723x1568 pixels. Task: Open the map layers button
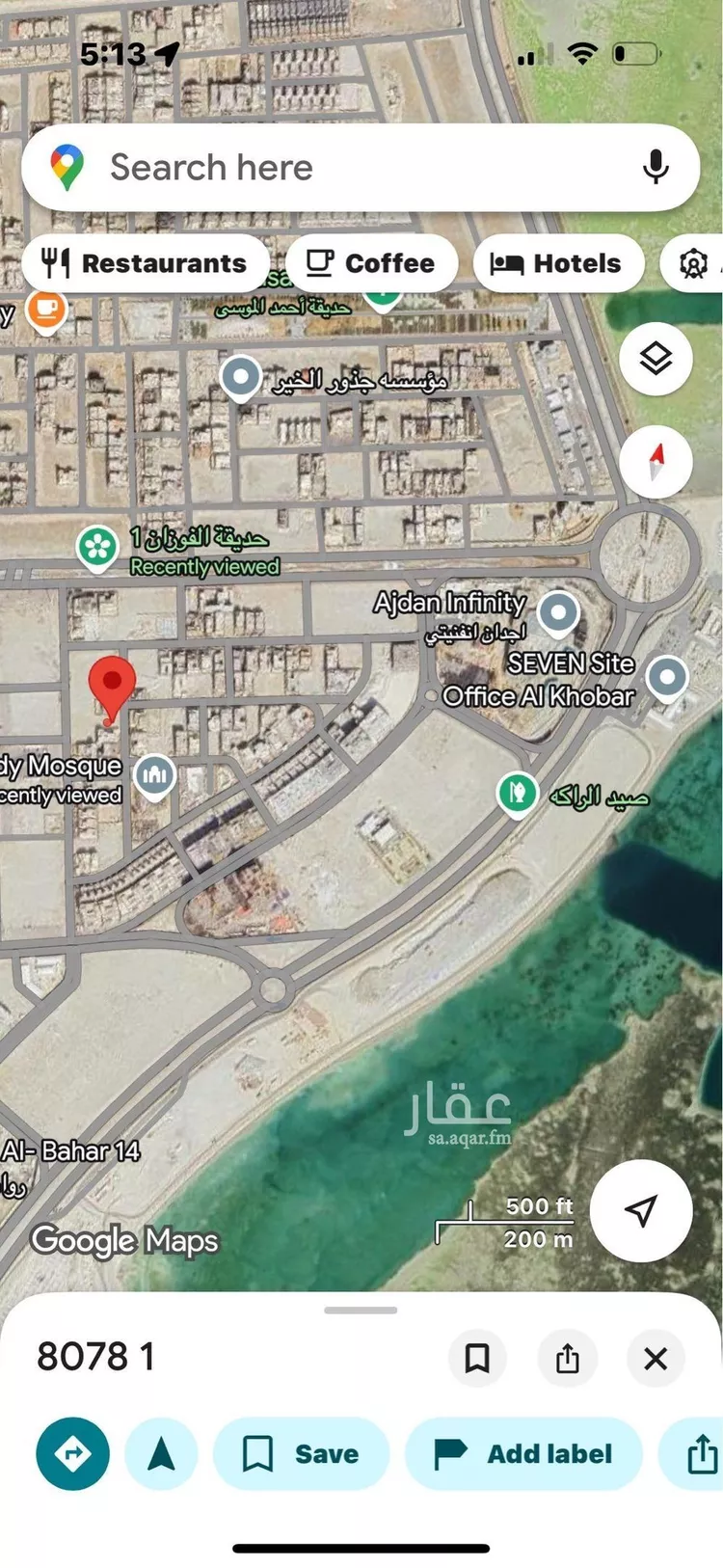[x=656, y=359]
